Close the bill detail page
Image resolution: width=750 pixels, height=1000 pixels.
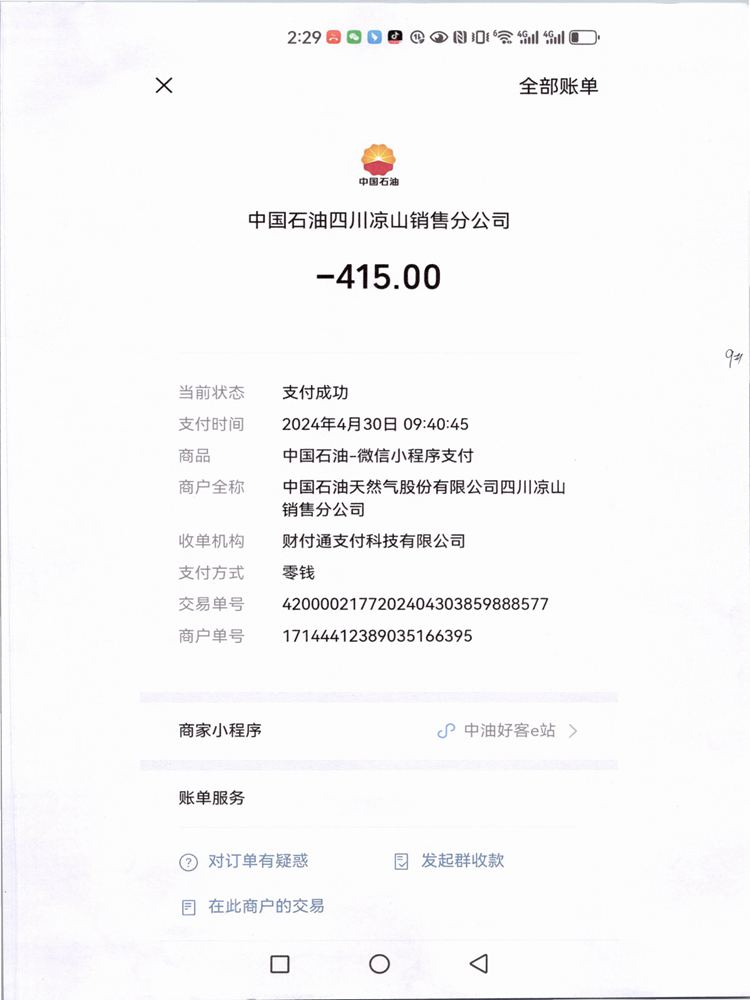point(164,86)
